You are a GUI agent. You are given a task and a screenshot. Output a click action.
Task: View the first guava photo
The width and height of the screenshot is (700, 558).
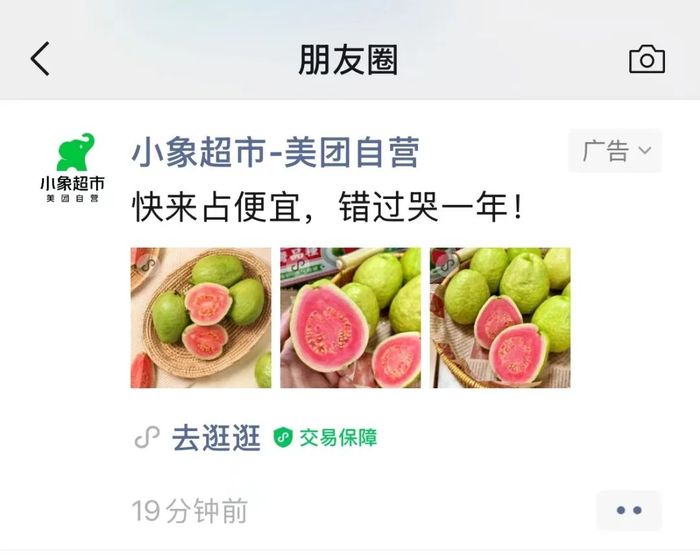tap(200, 318)
